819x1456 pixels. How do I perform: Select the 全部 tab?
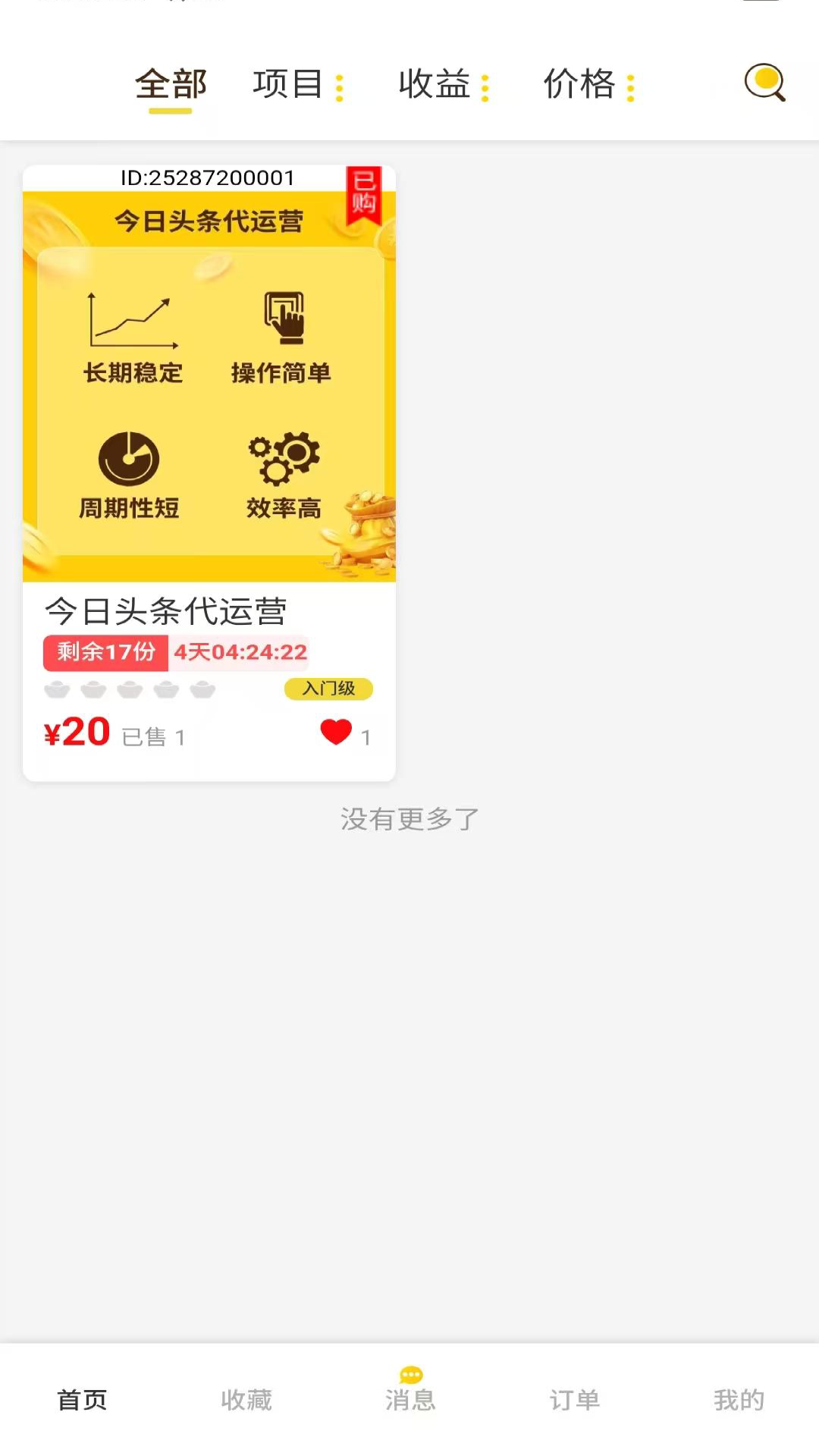pyautogui.click(x=171, y=84)
